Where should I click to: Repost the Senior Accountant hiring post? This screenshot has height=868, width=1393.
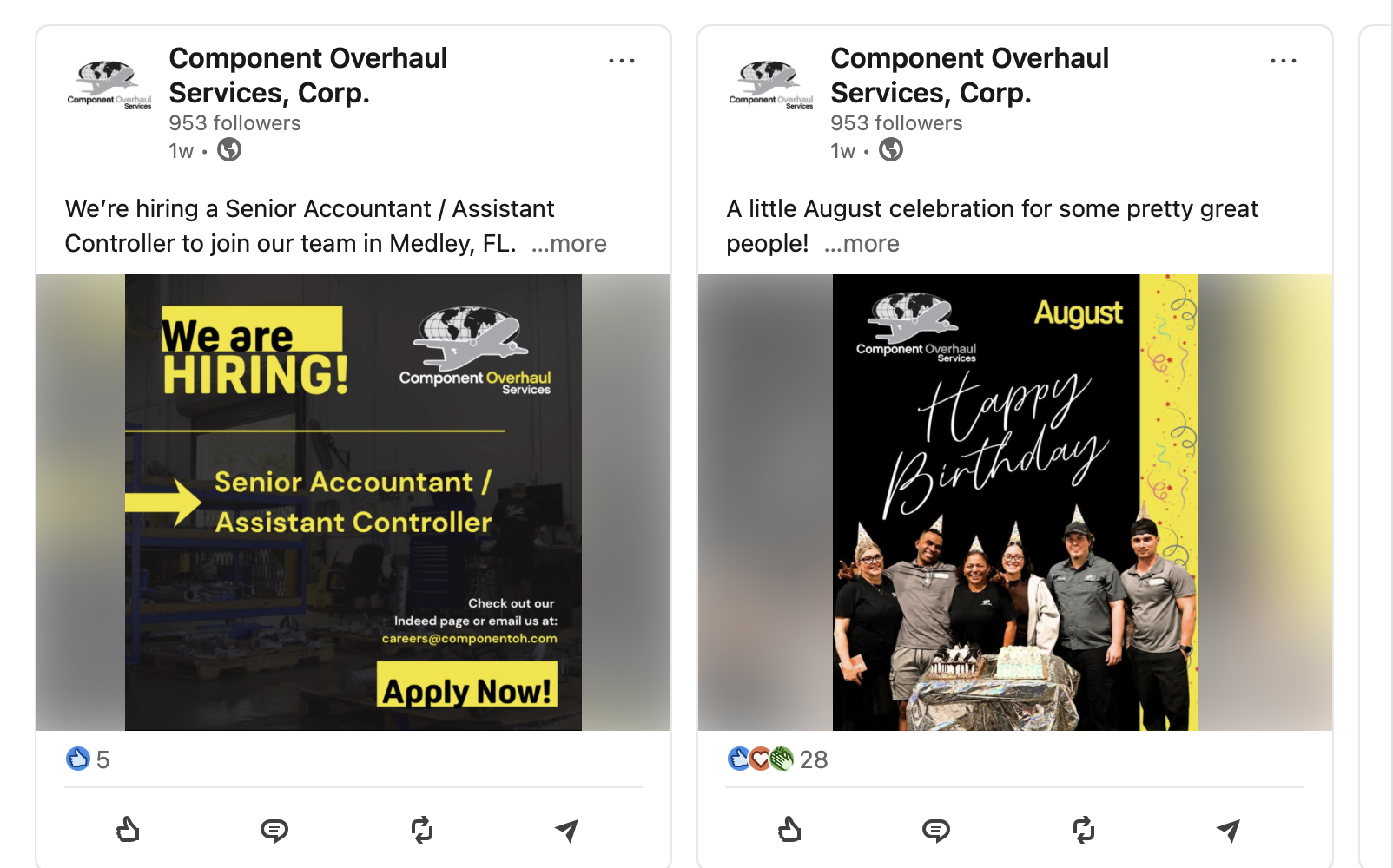point(422,830)
